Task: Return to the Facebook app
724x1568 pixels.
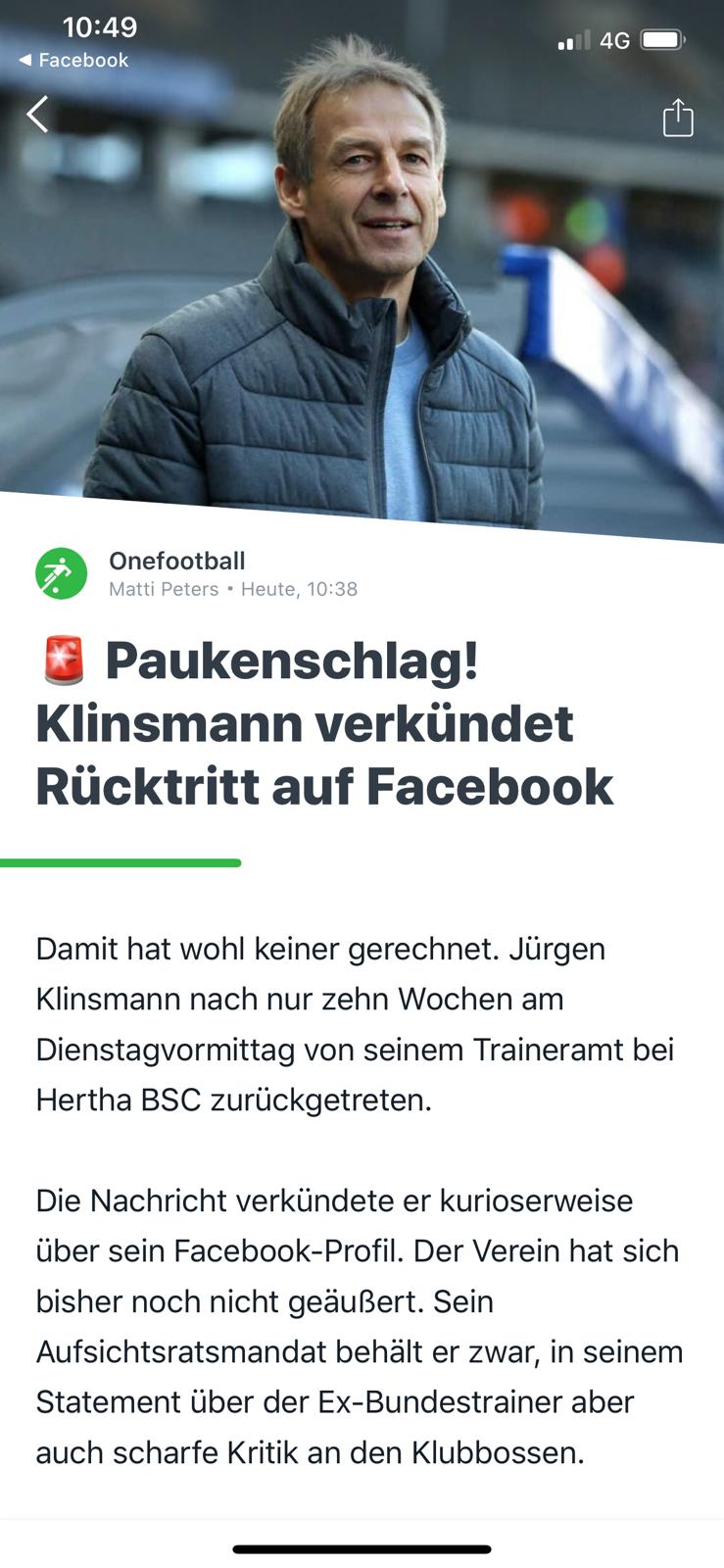Action: pyautogui.click(x=73, y=61)
